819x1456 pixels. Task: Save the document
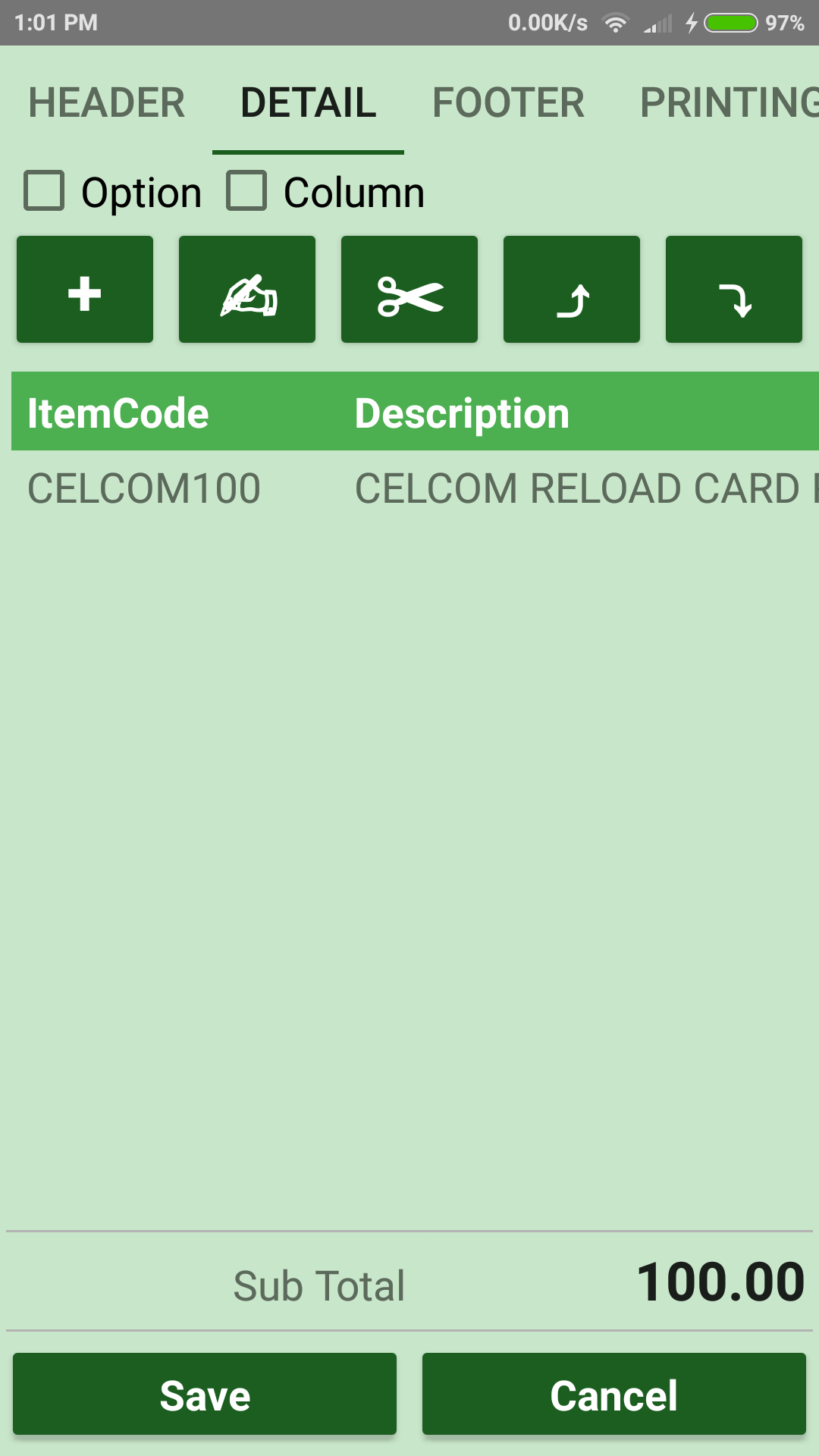(205, 1394)
